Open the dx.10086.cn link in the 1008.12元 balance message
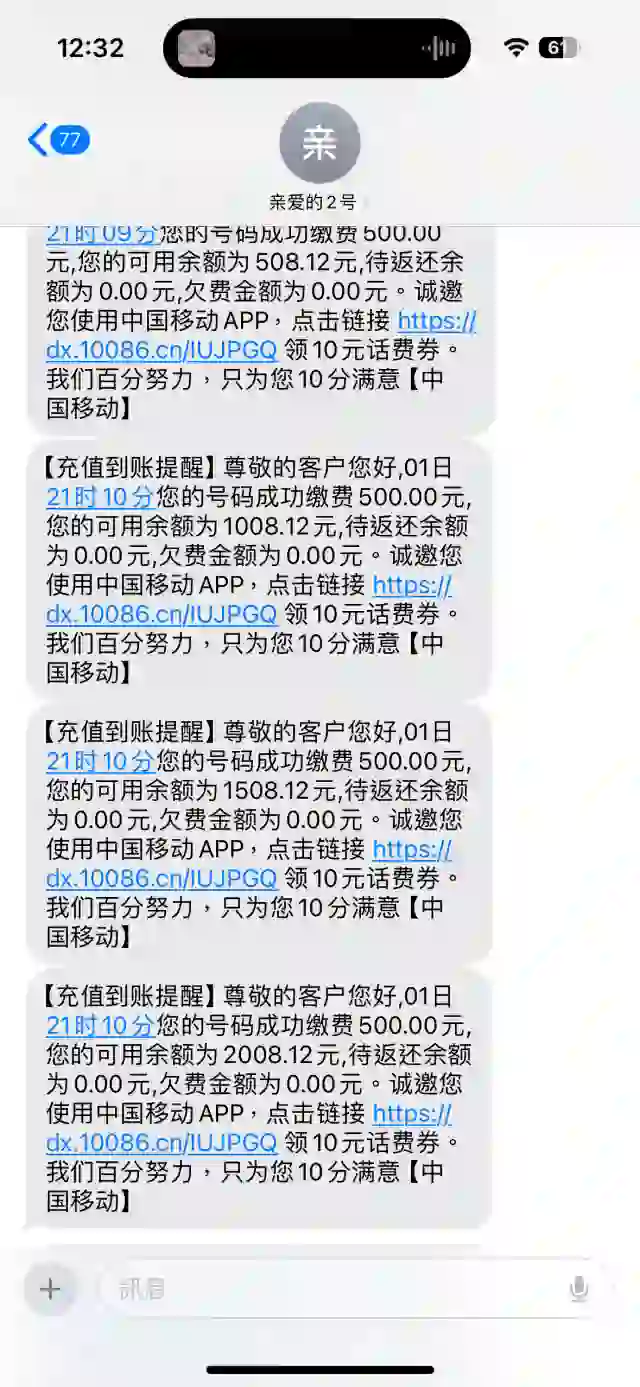Image resolution: width=640 pixels, height=1387 pixels. (250, 599)
